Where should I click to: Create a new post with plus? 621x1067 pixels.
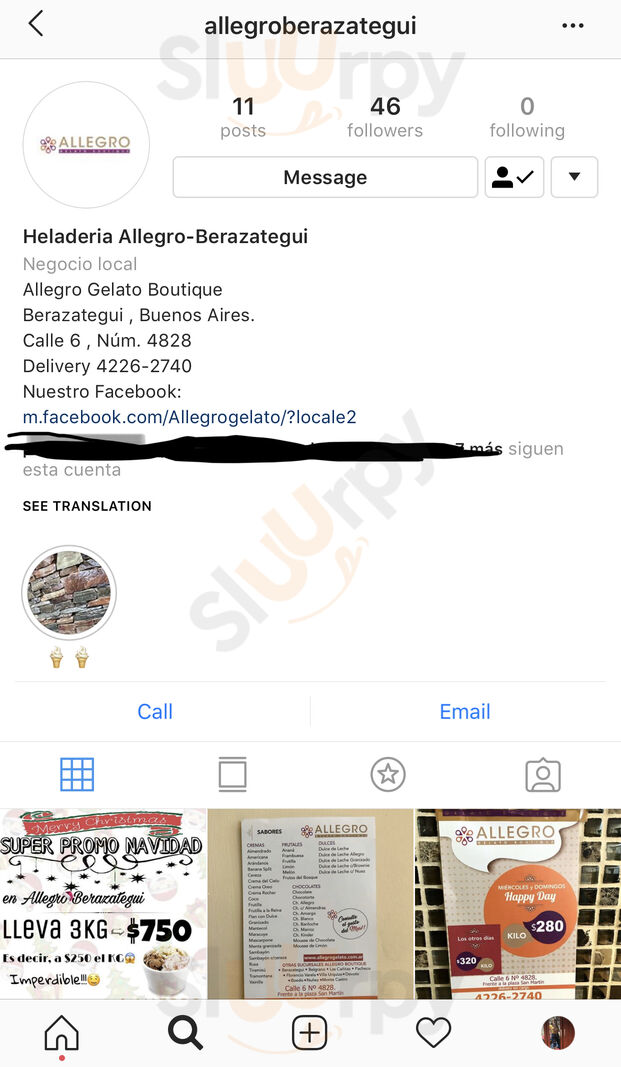tap(310, 1033)
